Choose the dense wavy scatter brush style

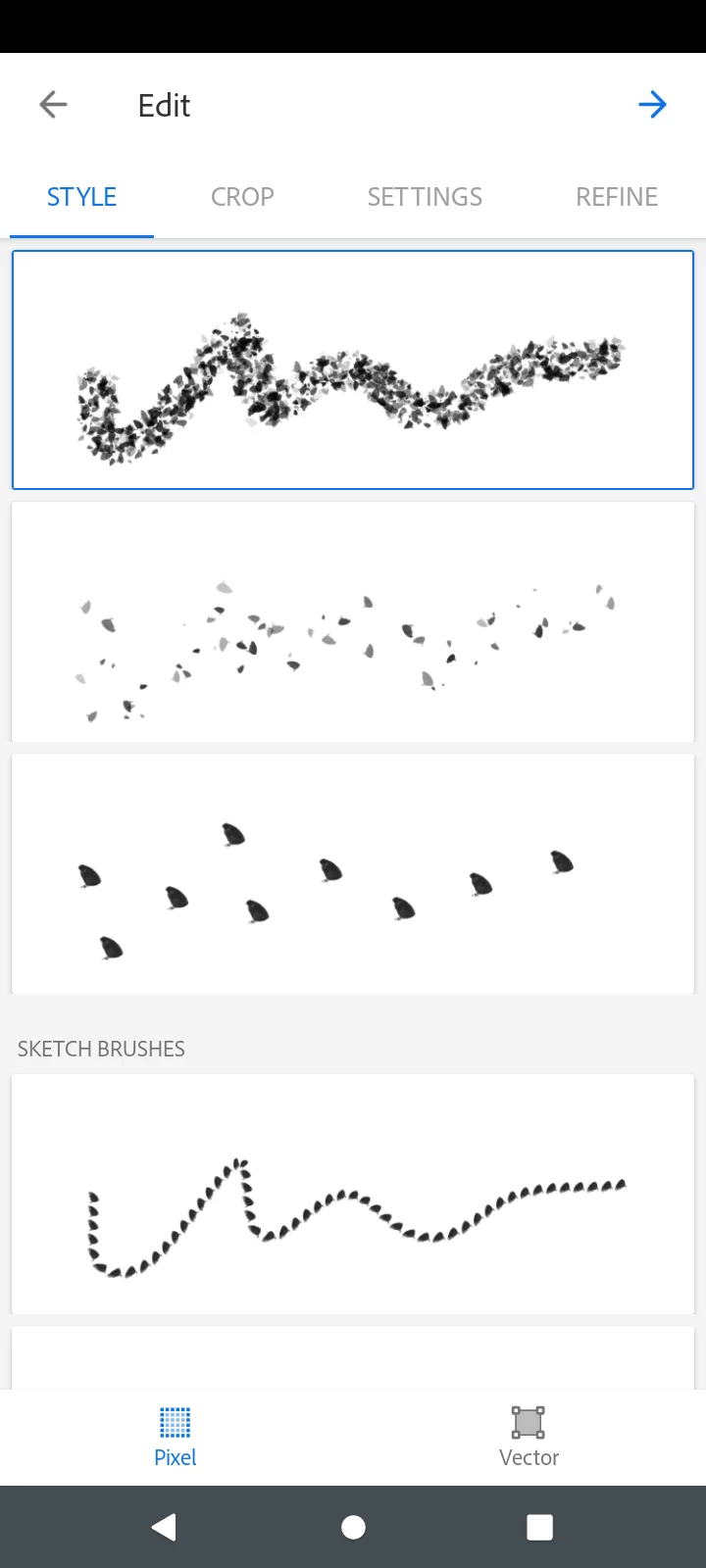[x=353, y=370]
